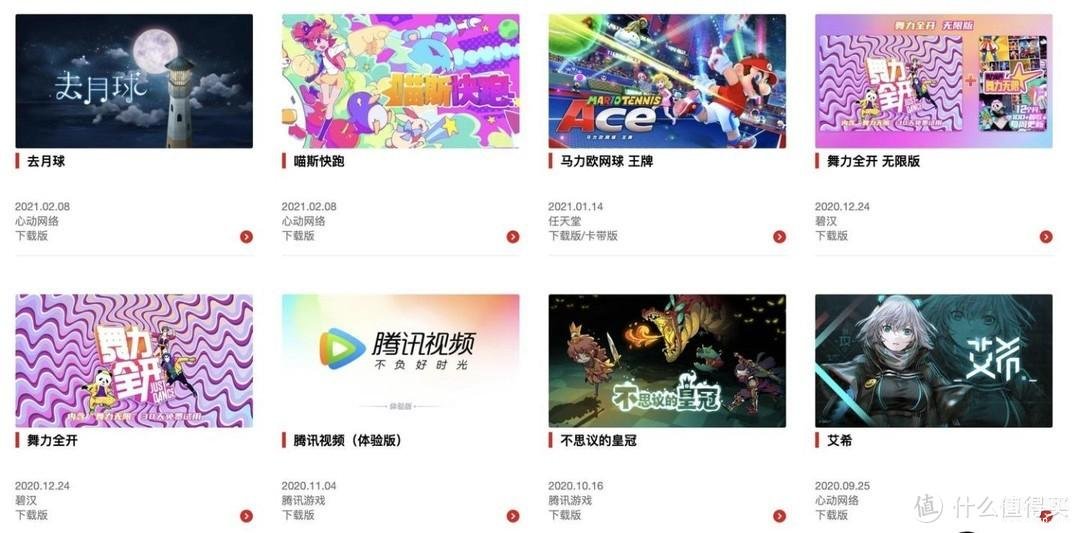Open the 去月球 game card

point(134,81)
